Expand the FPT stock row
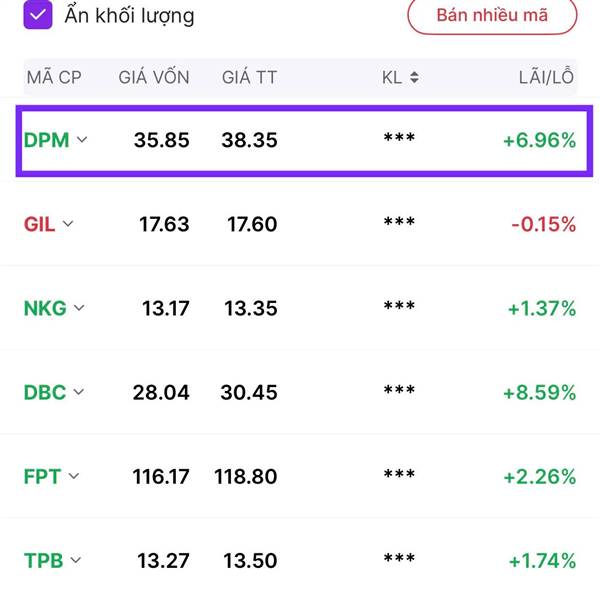600x600 pixels. pos(72,476)
